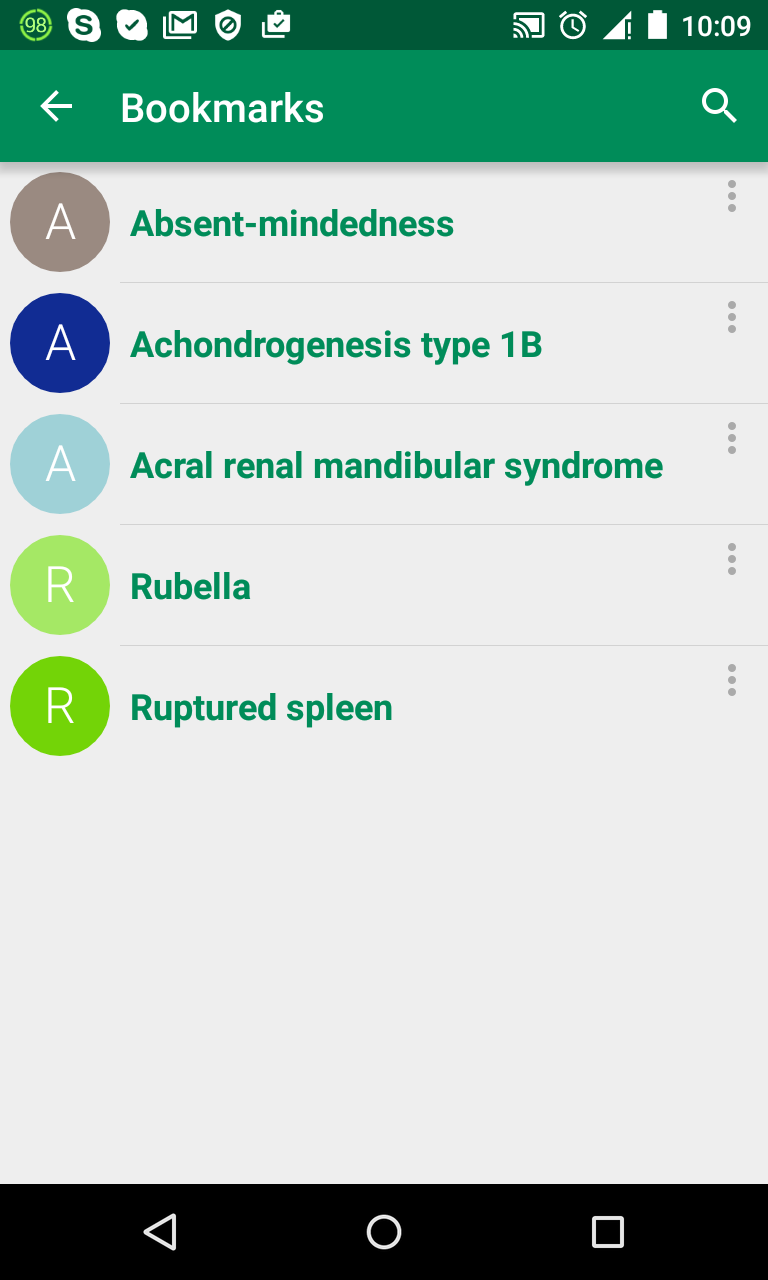Tap the three-dot menu beside Rubella
Image resolution: width=768 pixels, height=1280 pixels.
732,559
